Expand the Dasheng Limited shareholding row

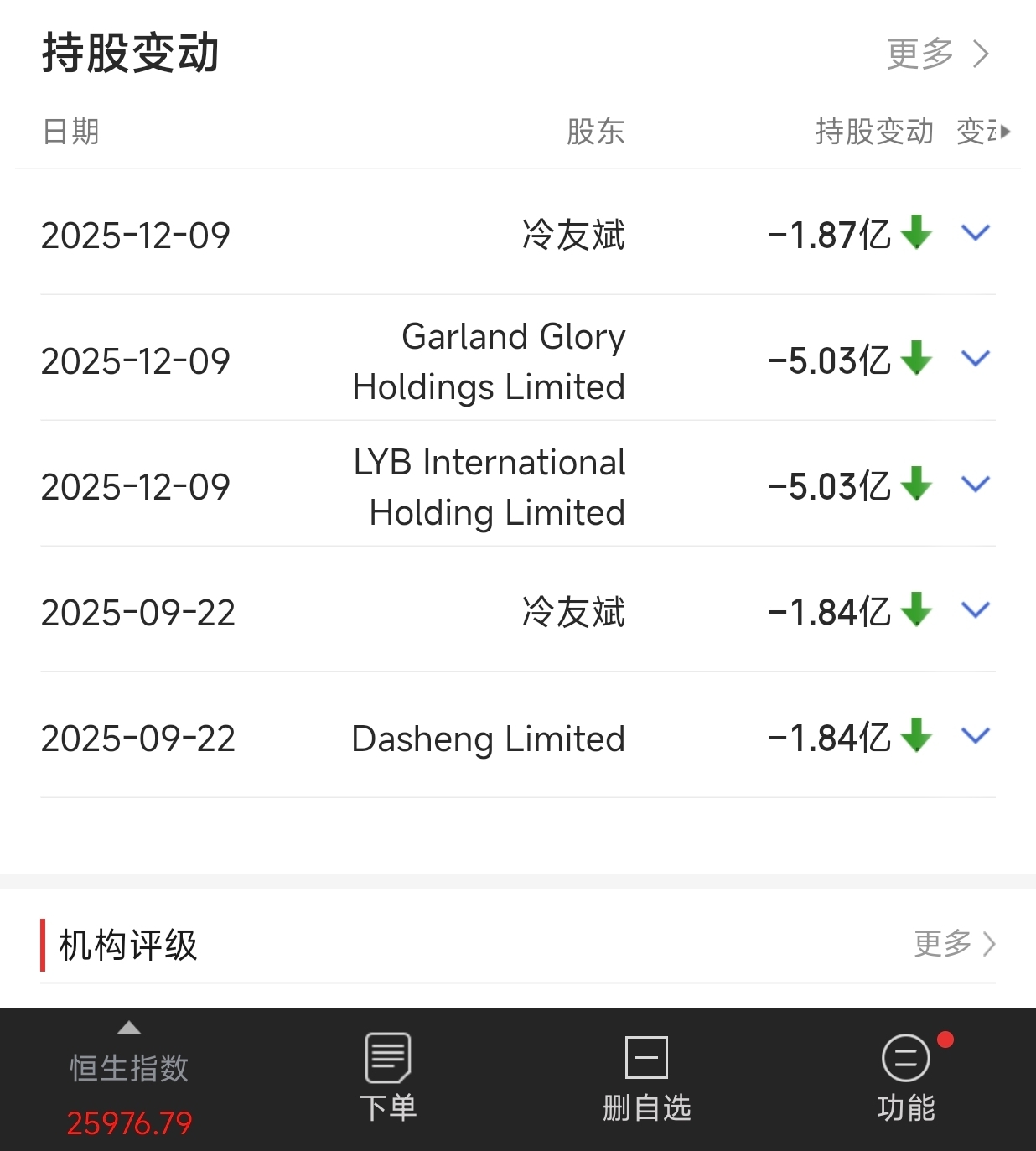[x=976, y=736]
